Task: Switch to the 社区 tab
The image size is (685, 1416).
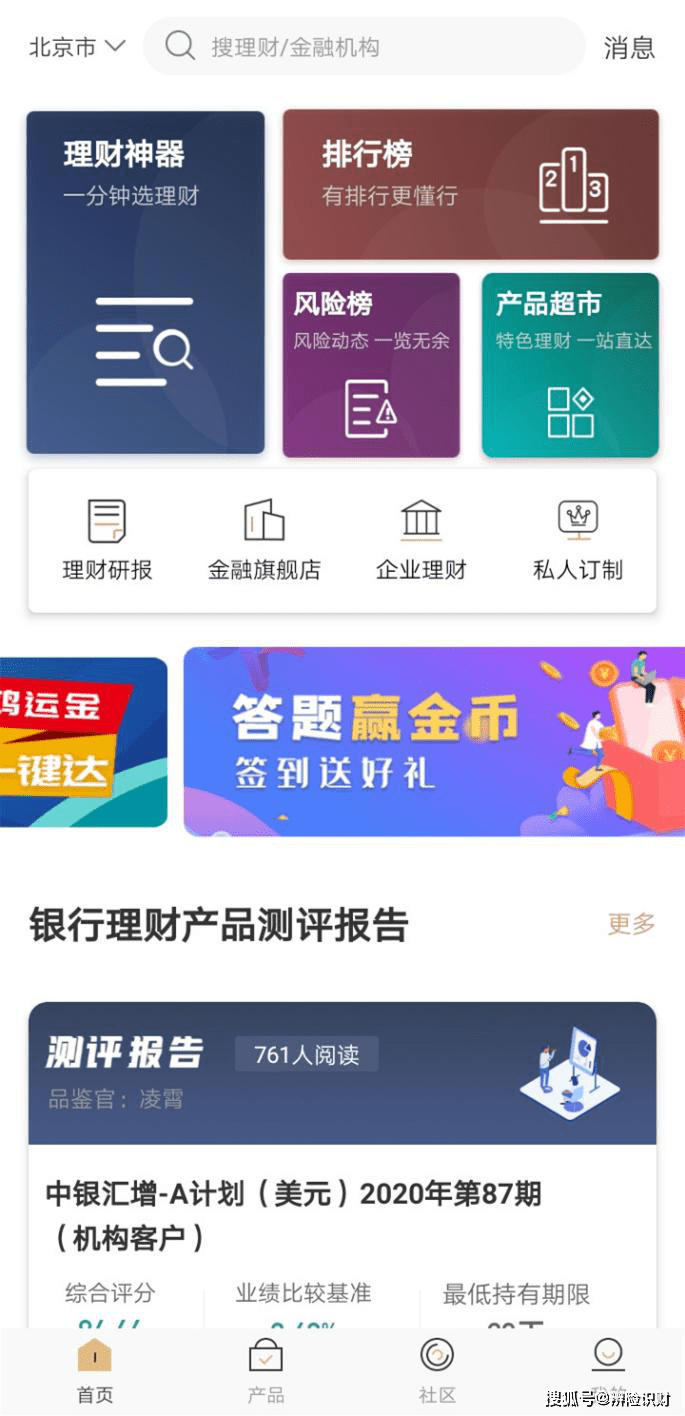Action: click(437, 1371)
